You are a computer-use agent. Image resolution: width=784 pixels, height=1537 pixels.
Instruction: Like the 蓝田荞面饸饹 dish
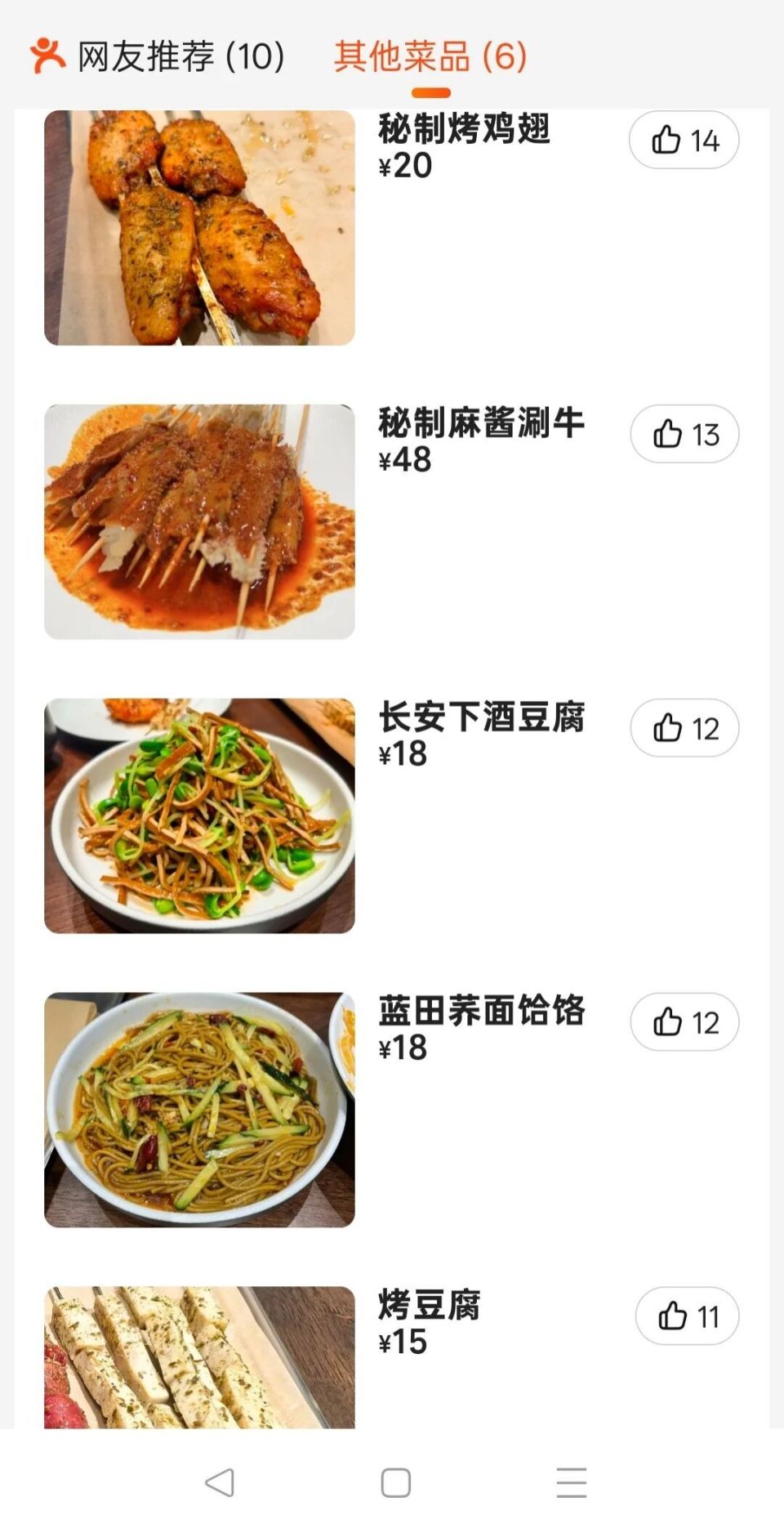[685, 1021]
